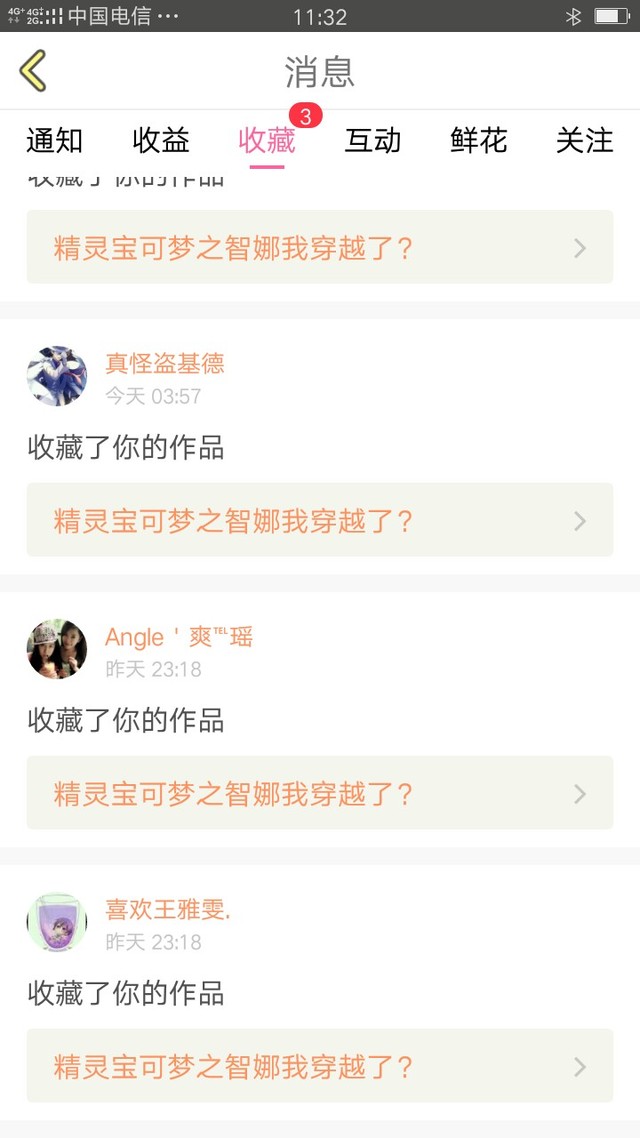
Task: Go back with the yellow arrow
Action: click(33, 71)
